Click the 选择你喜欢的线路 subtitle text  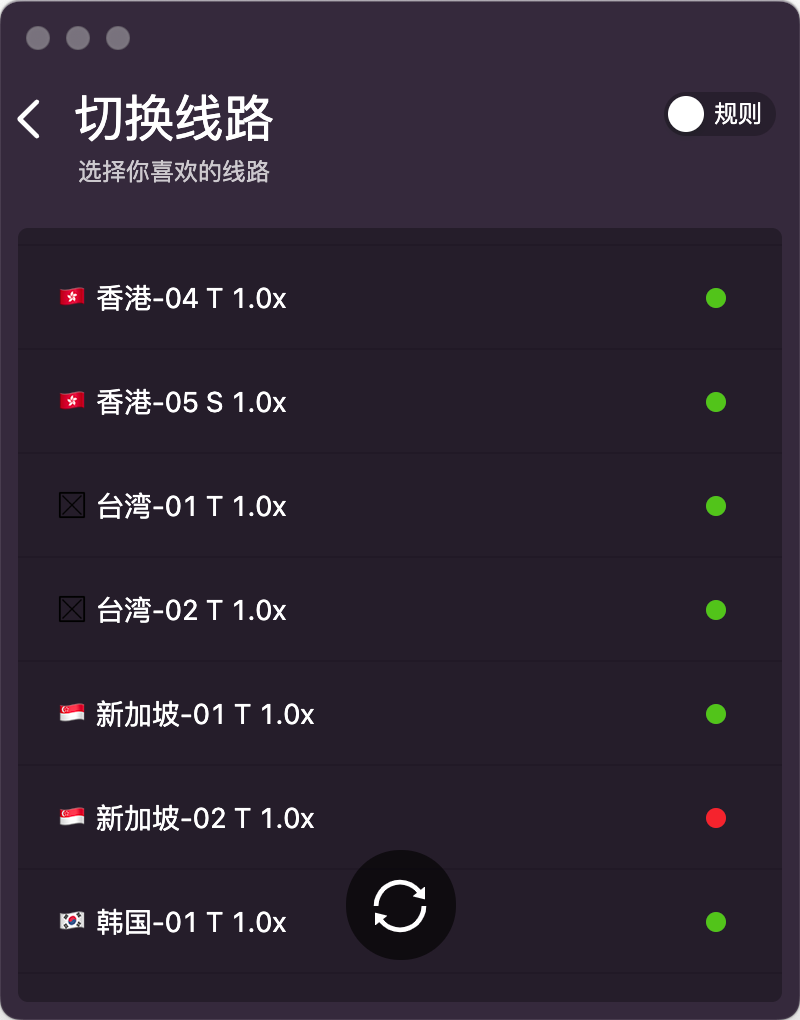(x=174, y=172)
